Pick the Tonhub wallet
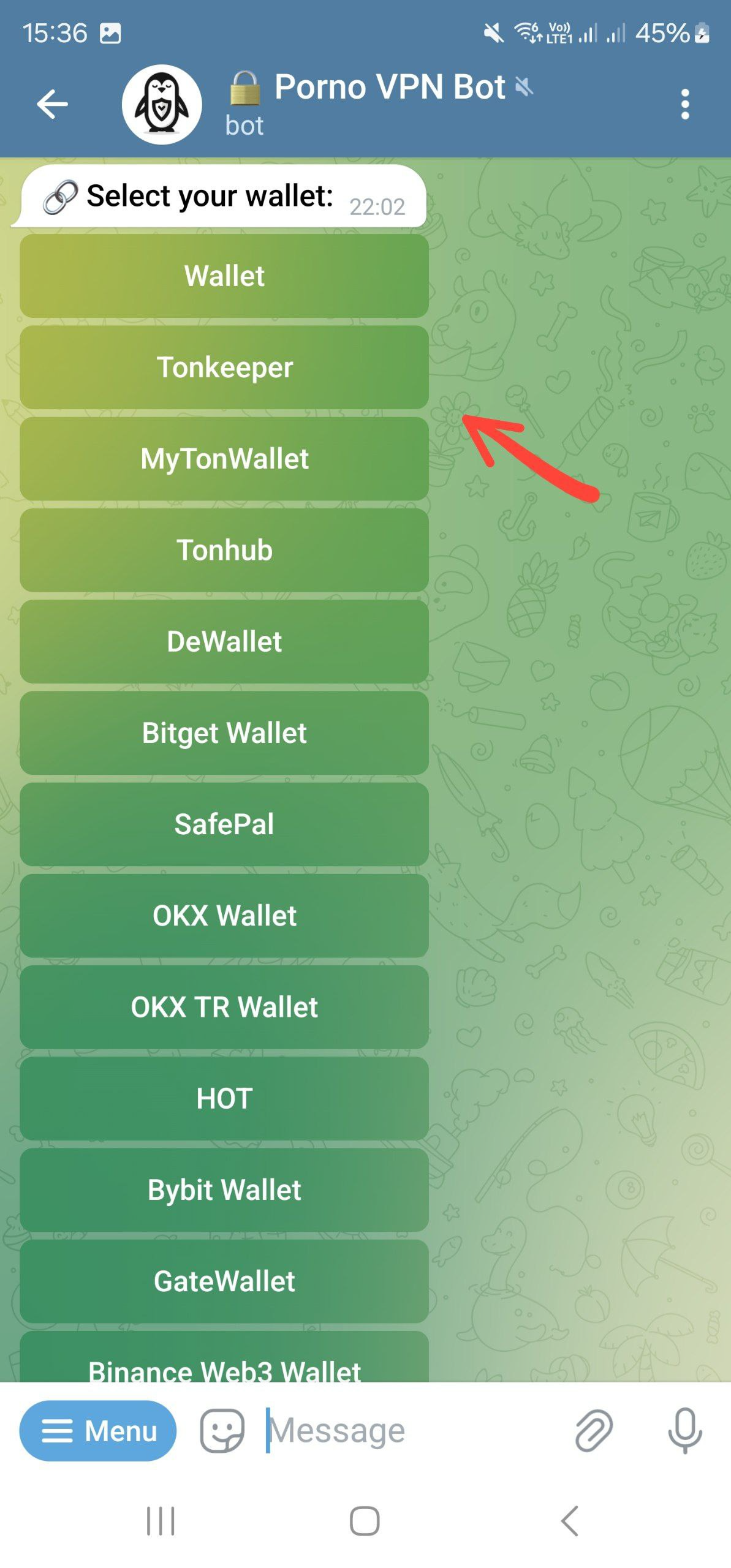Viewport: 731px width, 1568px height. click(x=224, y=549)
